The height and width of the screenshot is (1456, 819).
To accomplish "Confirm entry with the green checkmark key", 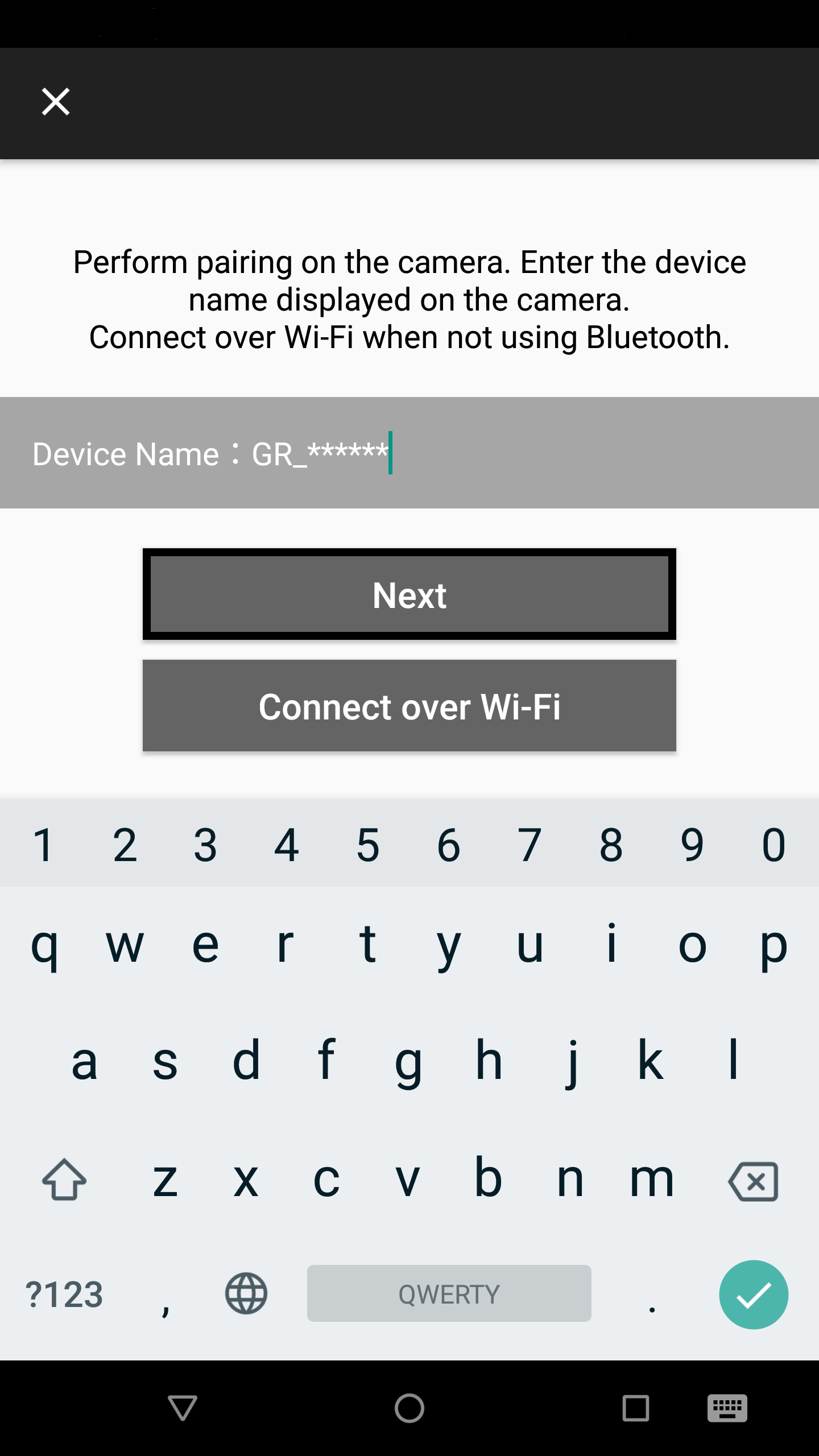I will pos(753,1294).
